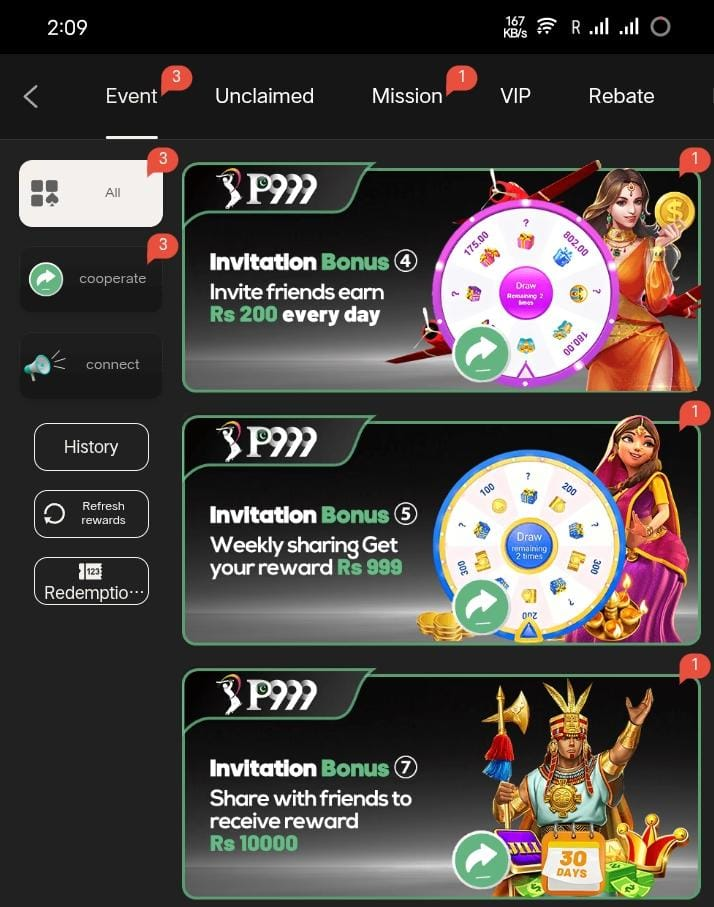Select the cooperate category
This screenshot has height=907, width=714.
(91, 279)
